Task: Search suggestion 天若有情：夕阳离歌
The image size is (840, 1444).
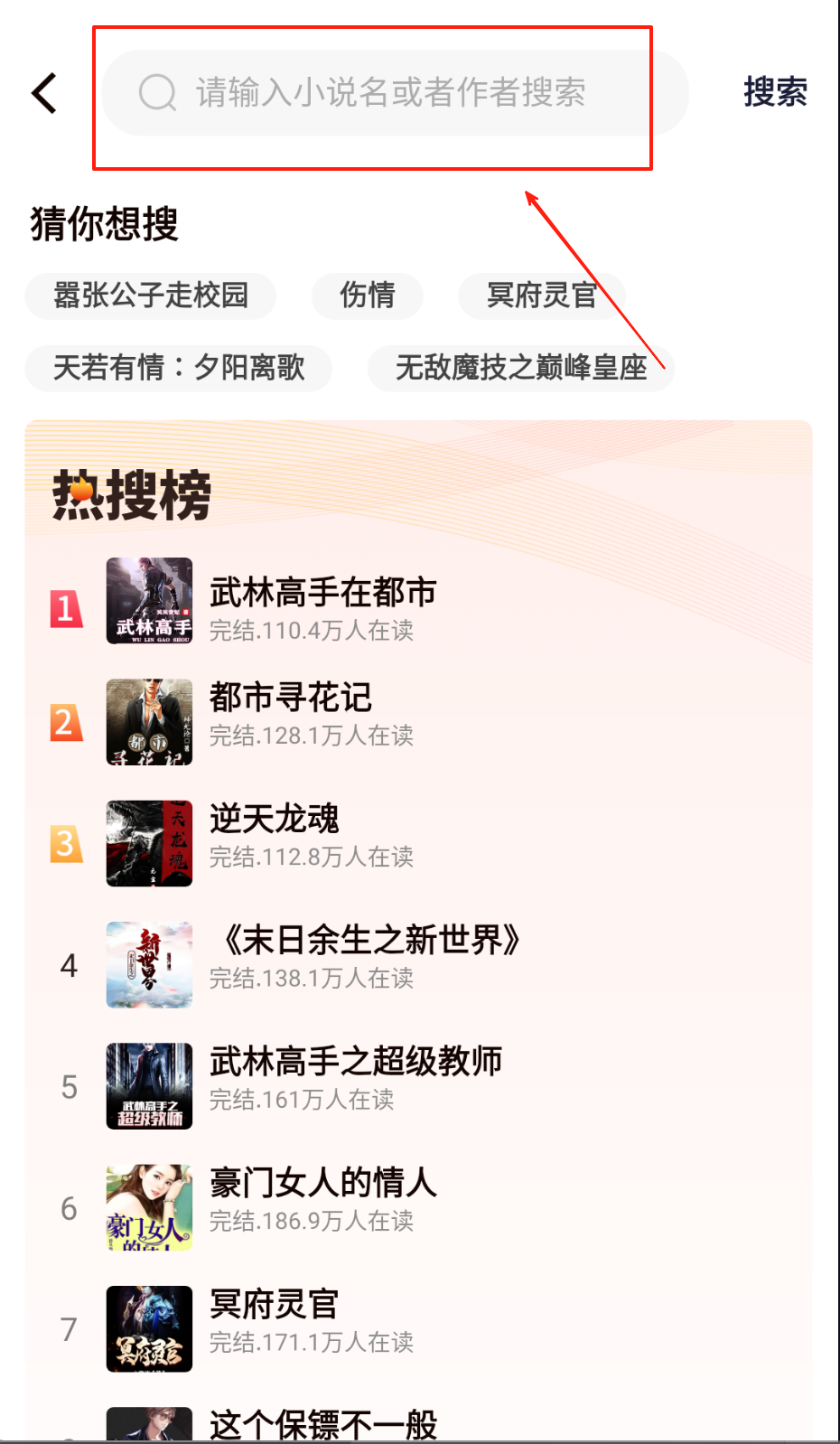Action: click(x=179, y=368)
